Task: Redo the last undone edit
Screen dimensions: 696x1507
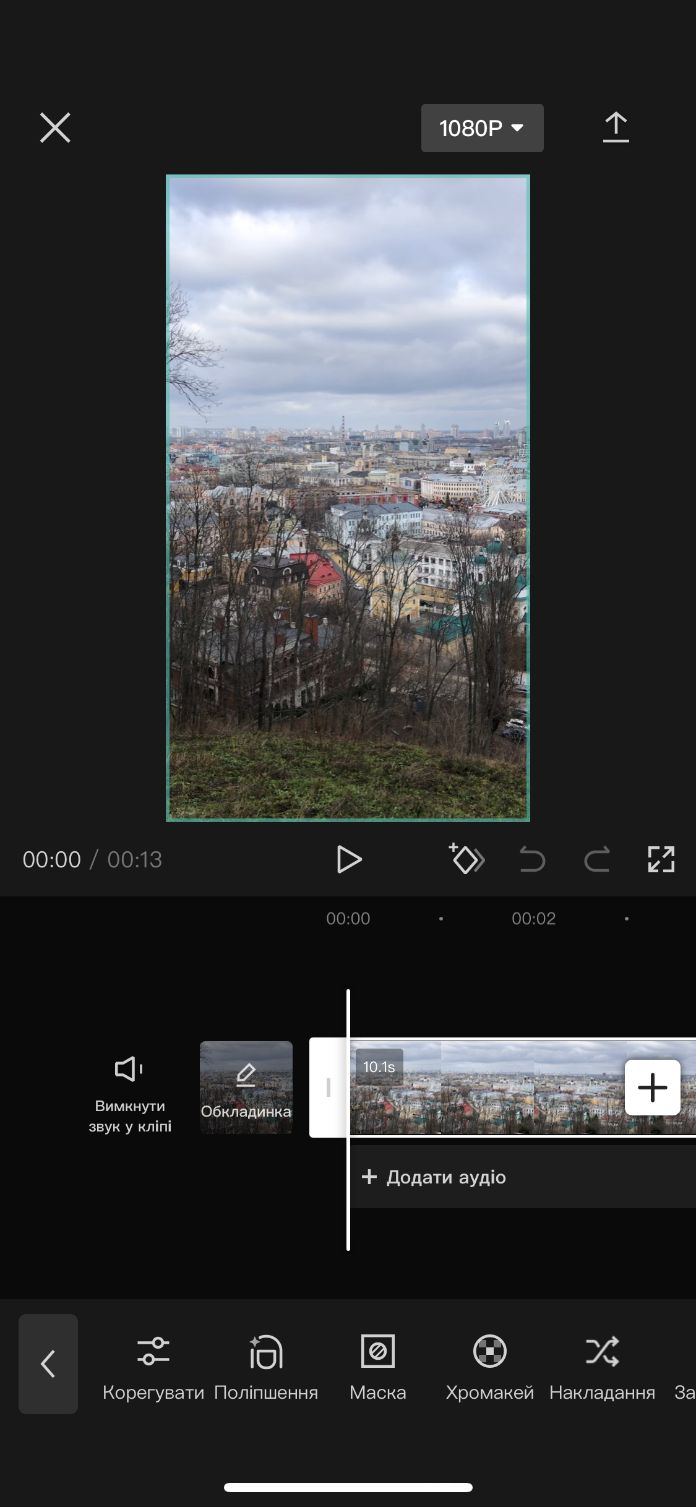Action: pos(597,860)
